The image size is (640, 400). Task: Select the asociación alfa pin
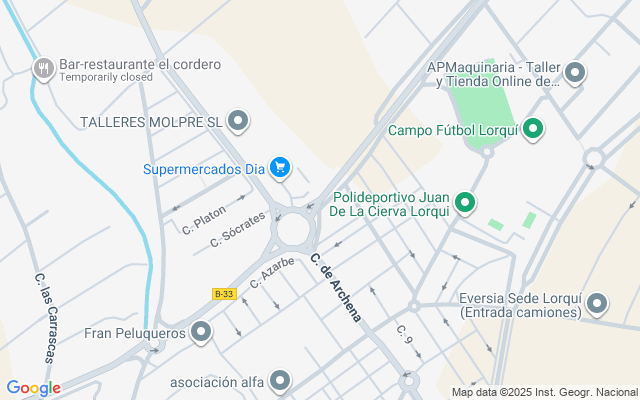280,381
